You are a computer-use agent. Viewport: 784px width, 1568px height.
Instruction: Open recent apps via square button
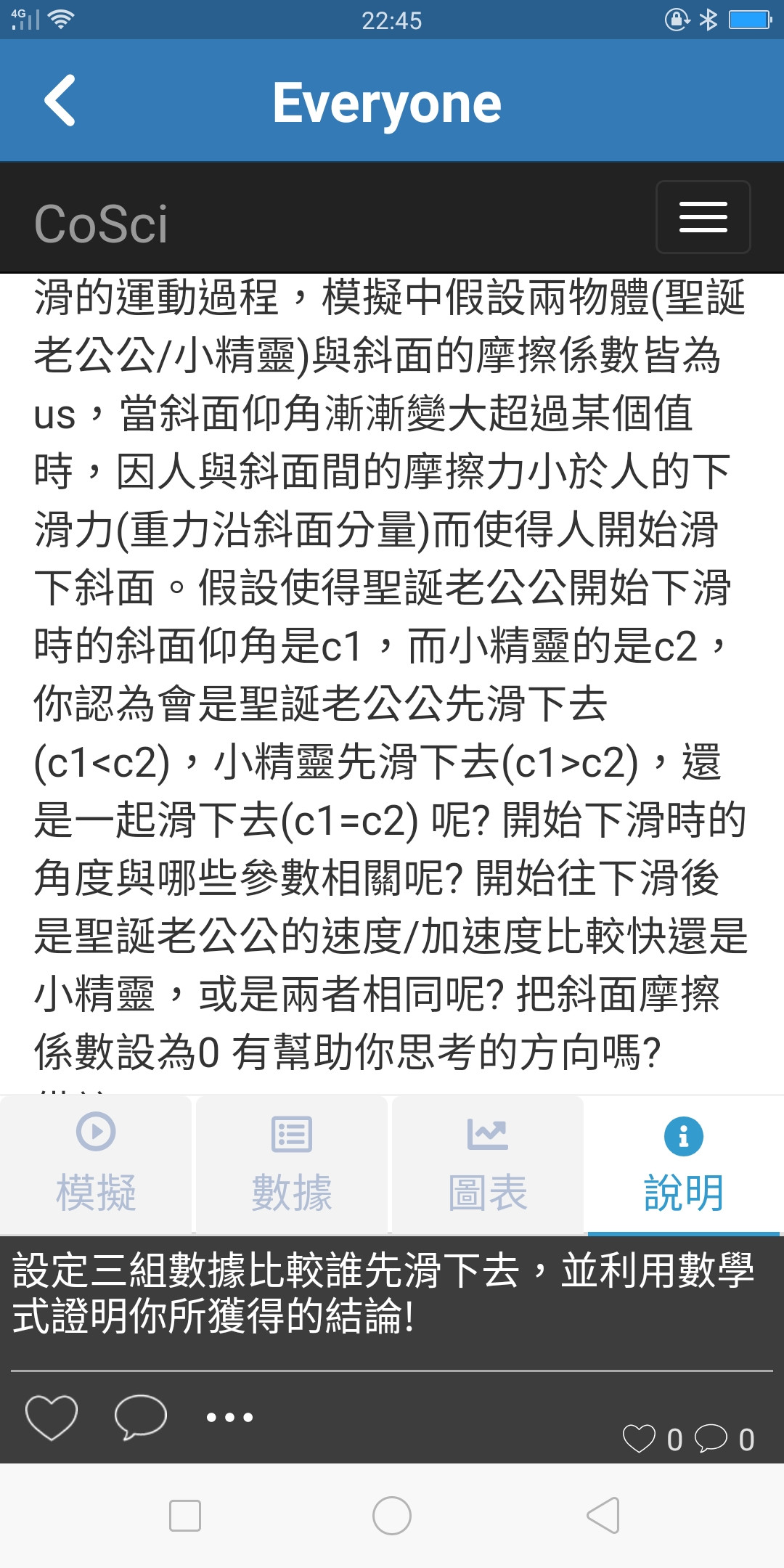(x=185, y=1516)
